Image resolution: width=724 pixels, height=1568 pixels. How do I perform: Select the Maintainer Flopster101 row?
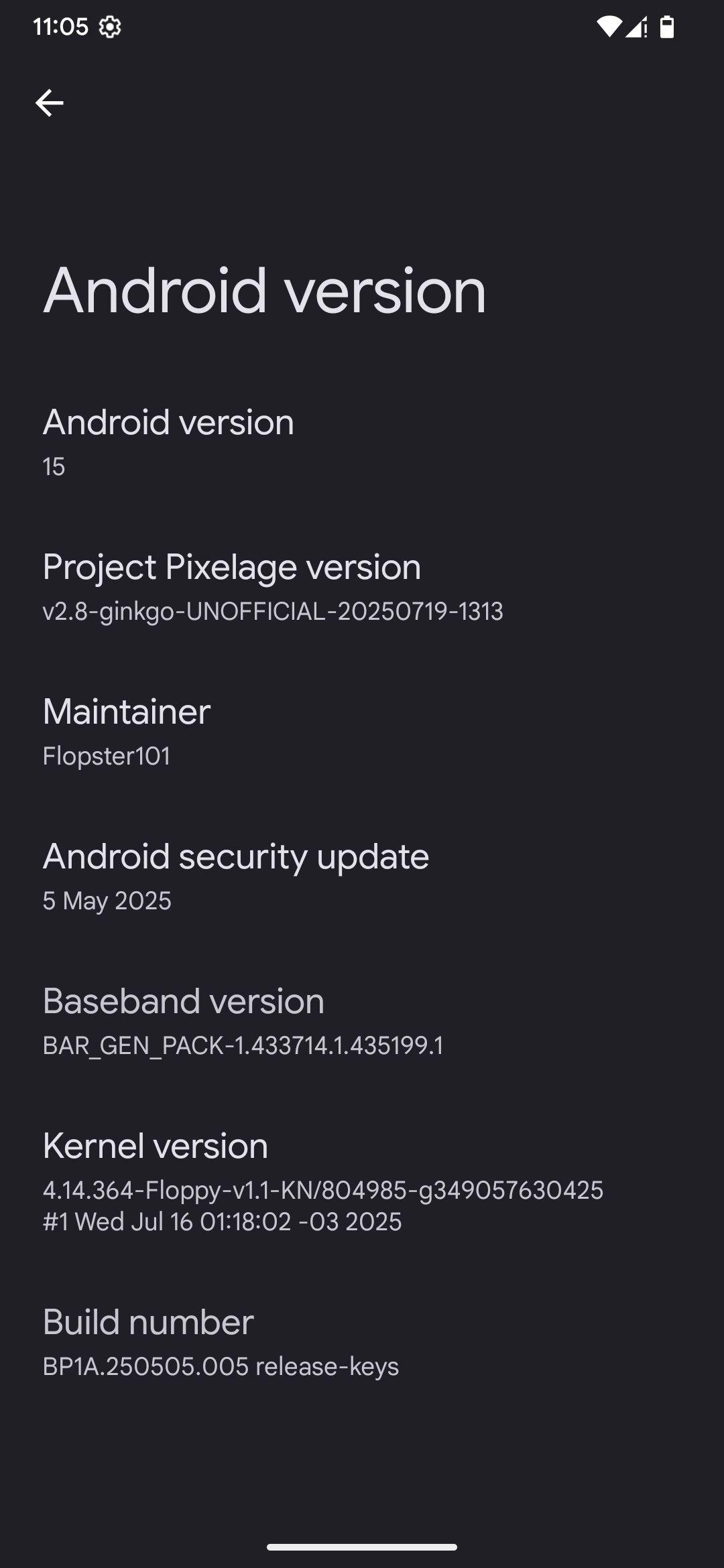pyautogui.click(x=362, y=732)
